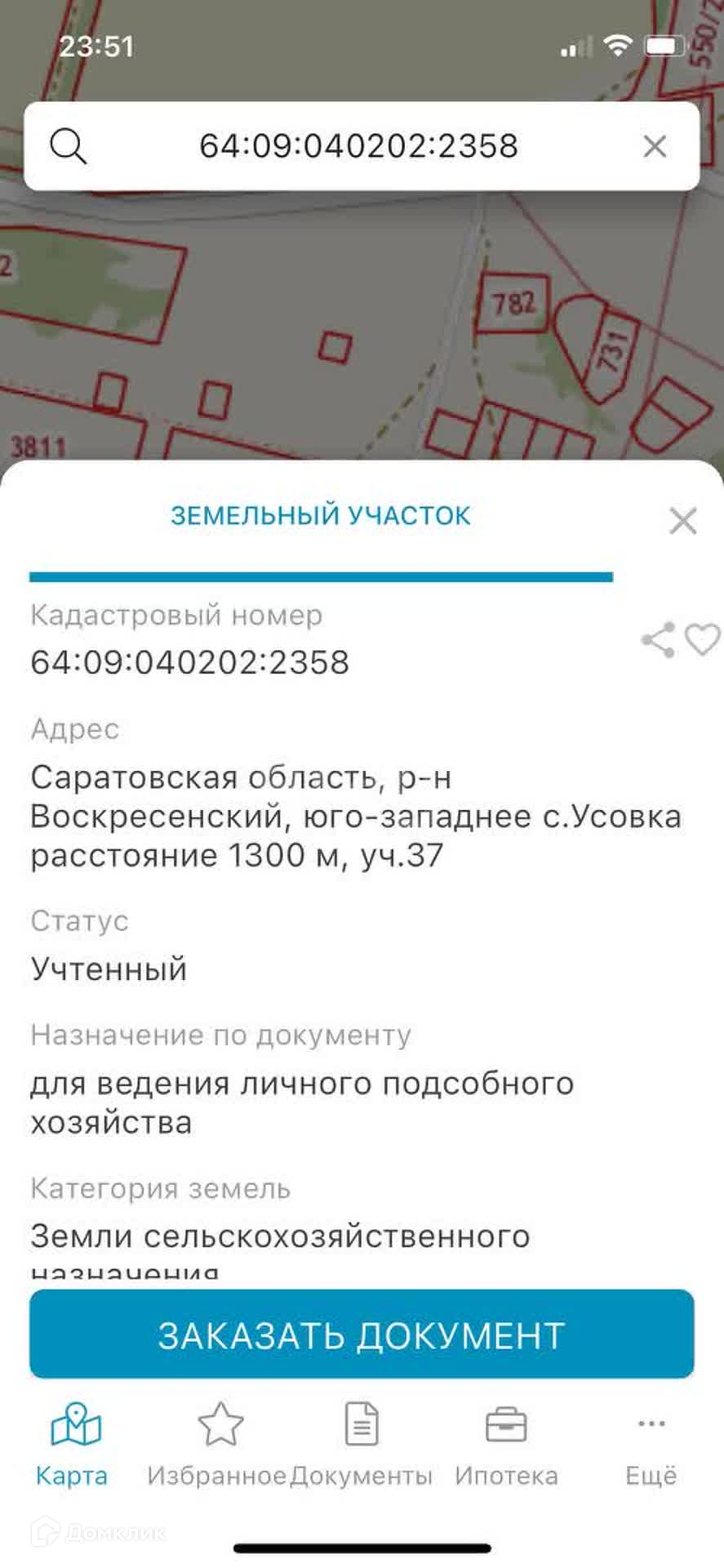Go to the Документы tab
Image resolution: width=724 pixels, height=1568 pixels.
click(361, 1444)
